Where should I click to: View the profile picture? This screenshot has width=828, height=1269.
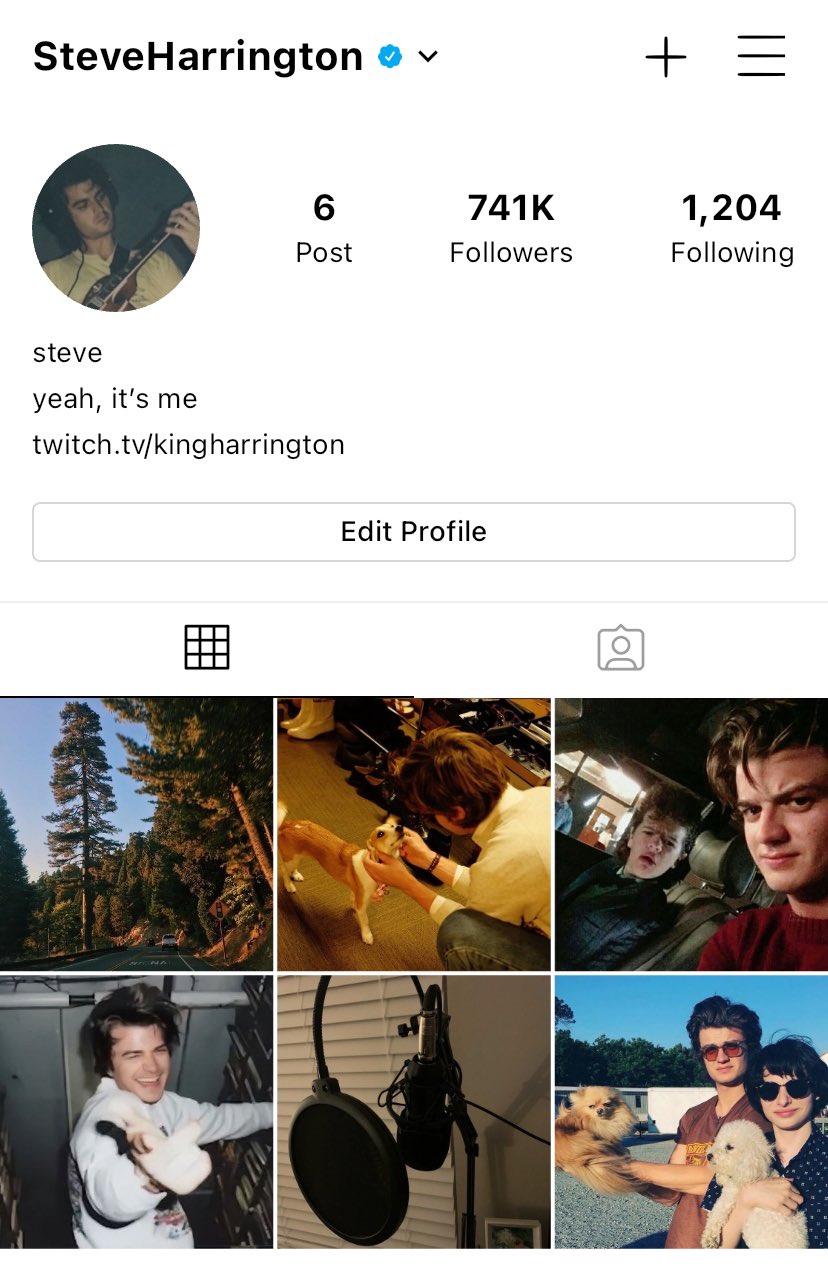point(116,228)
